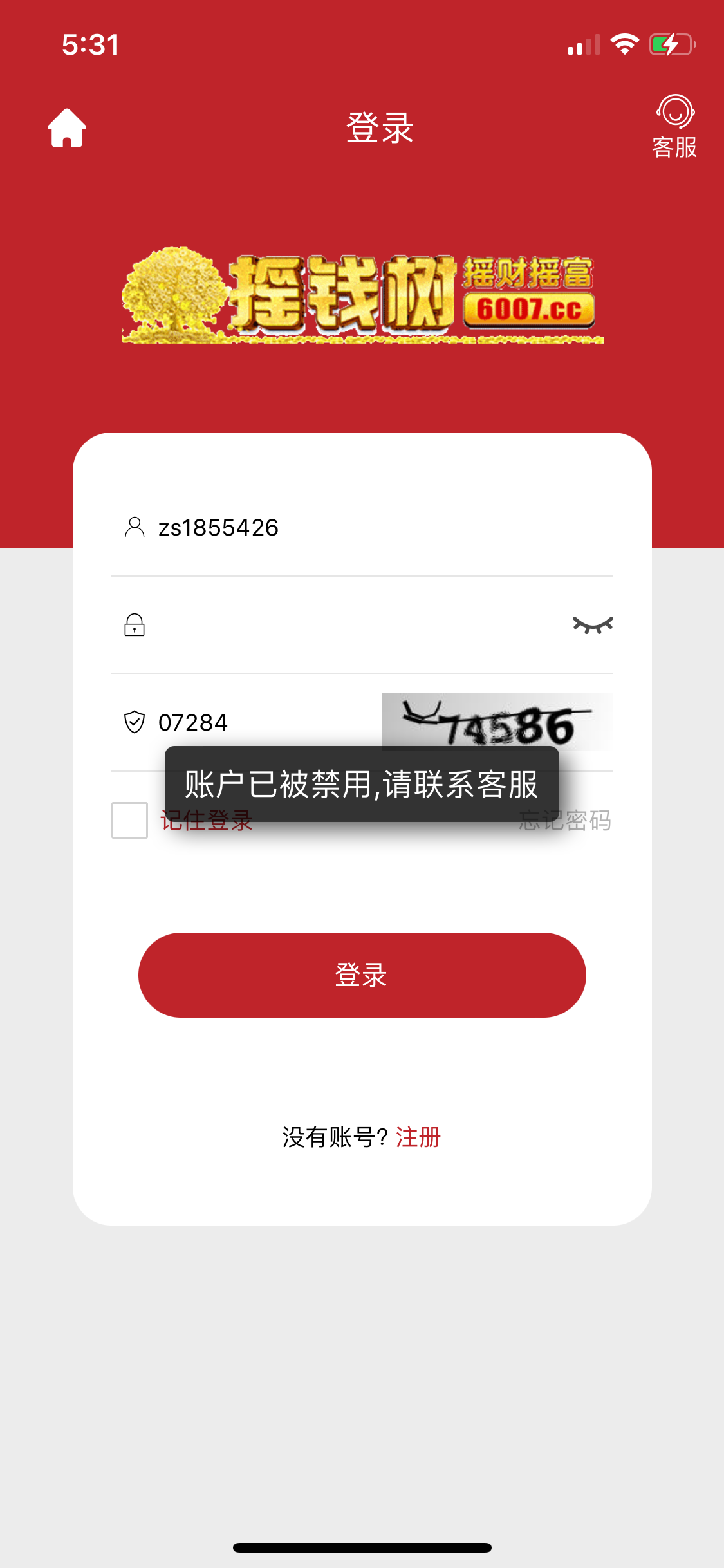Click the Wi-Fi icon in status bar

coord(622,43)
